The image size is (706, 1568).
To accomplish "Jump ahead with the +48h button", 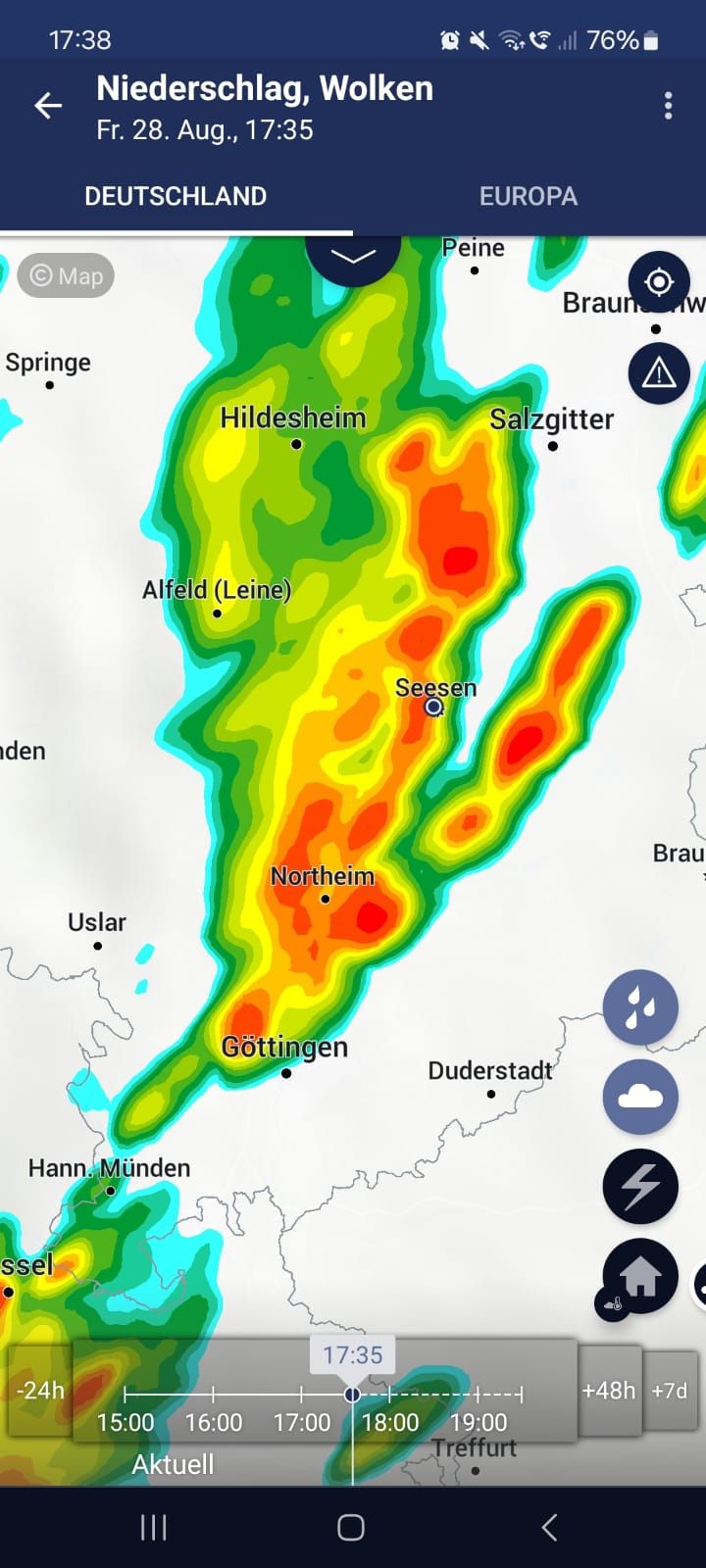I will [x=609, y=1391].
